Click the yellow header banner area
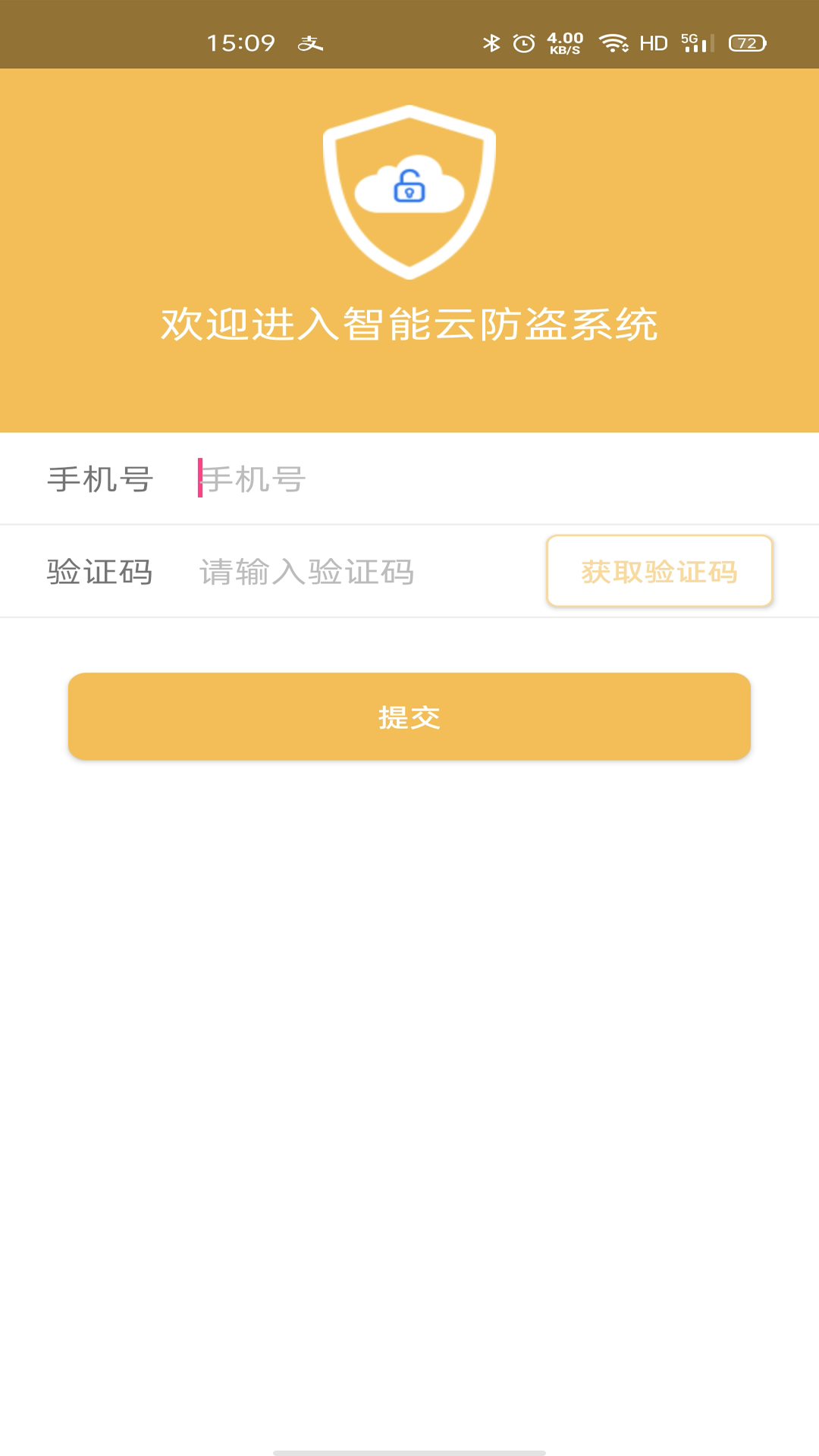Screen dimensions: 819x1456 click(x=409, y=394)
